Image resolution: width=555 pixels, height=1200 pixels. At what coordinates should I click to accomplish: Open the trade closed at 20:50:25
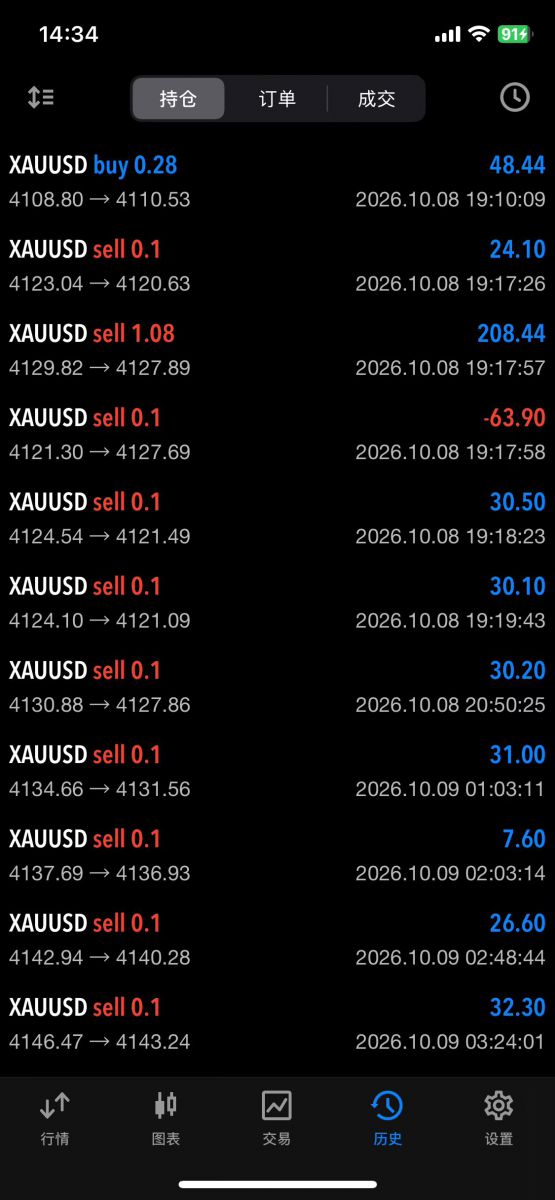point(277,687)
